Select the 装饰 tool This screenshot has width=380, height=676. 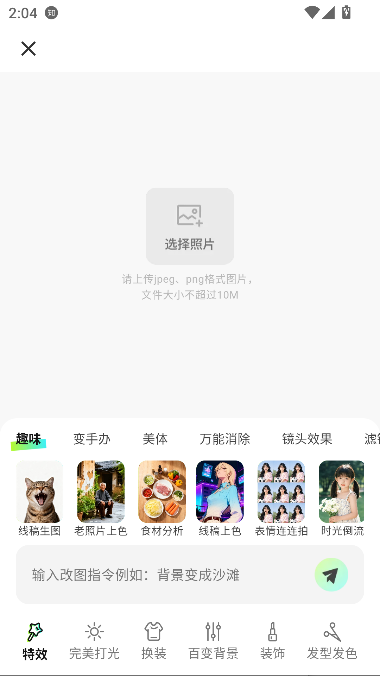(273, 641)
